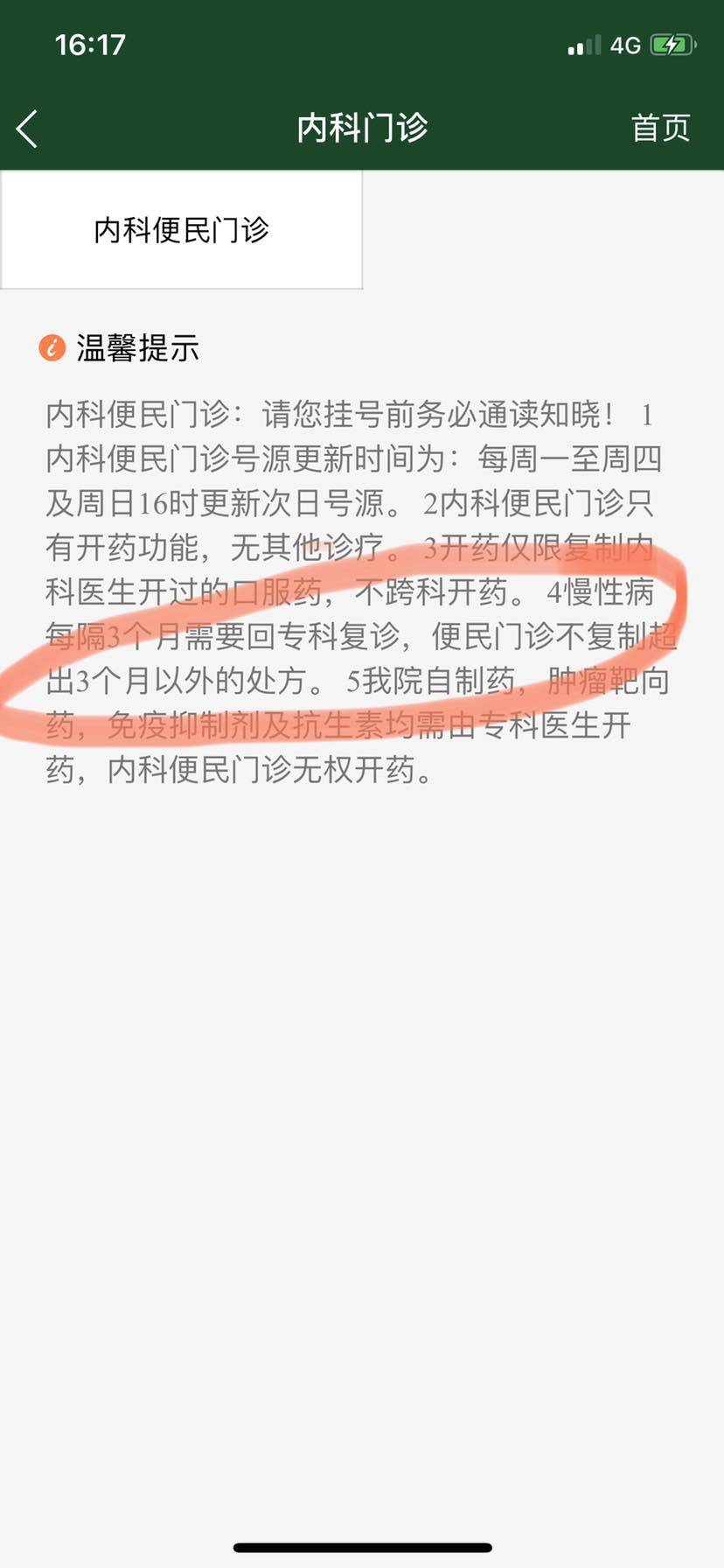Open the 内科便民门诊 clinic tile

tap(182, 230)
